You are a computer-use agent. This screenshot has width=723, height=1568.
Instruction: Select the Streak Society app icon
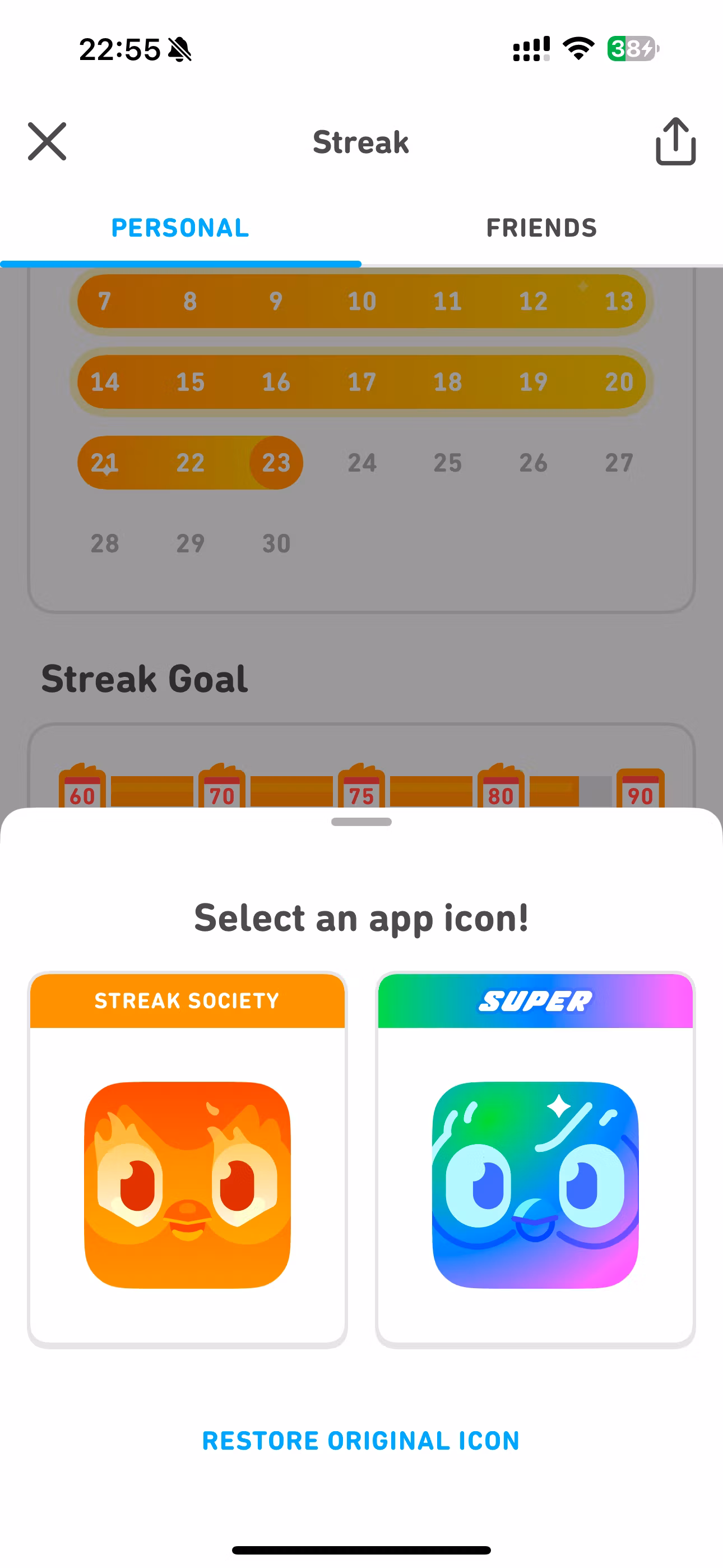[187, 1159]
